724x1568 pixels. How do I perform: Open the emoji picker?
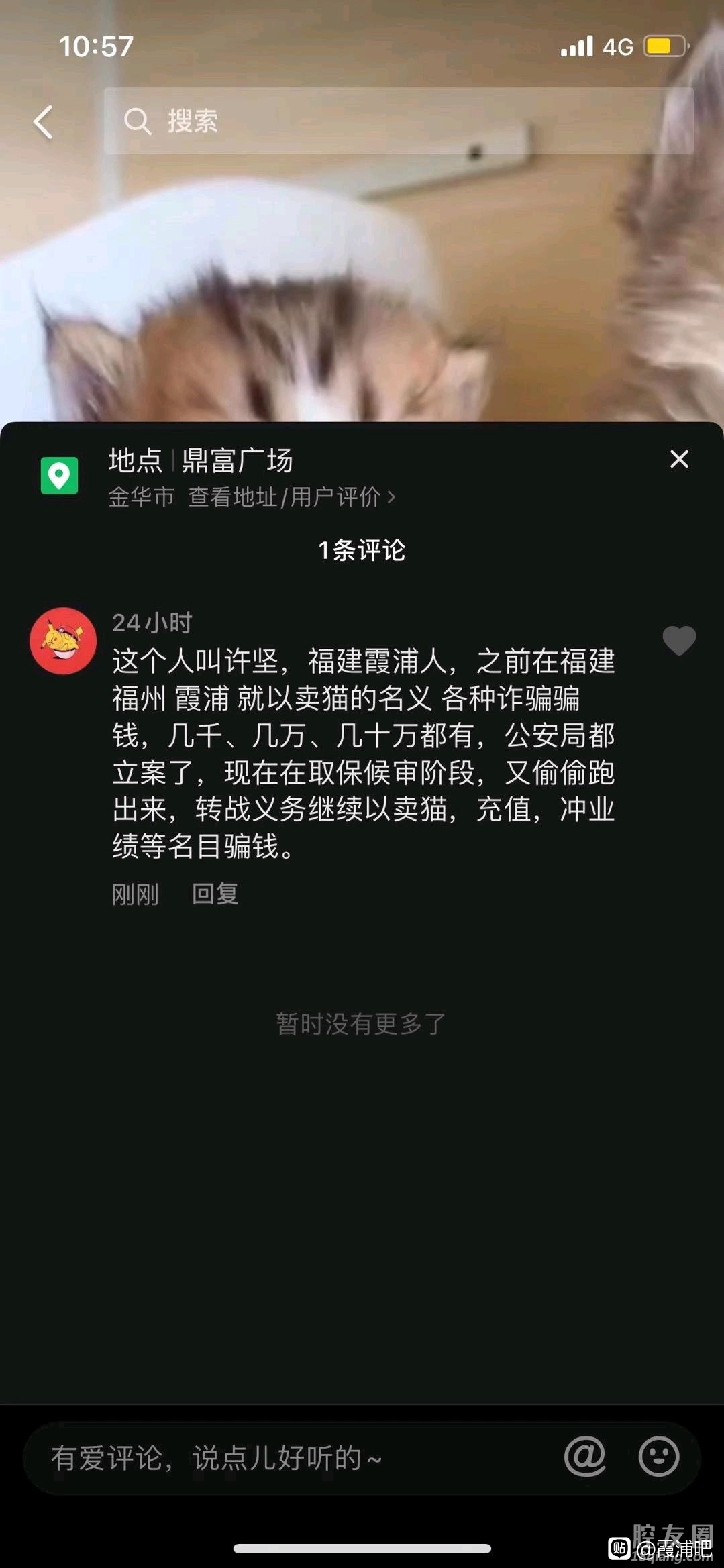(658, 1457)
